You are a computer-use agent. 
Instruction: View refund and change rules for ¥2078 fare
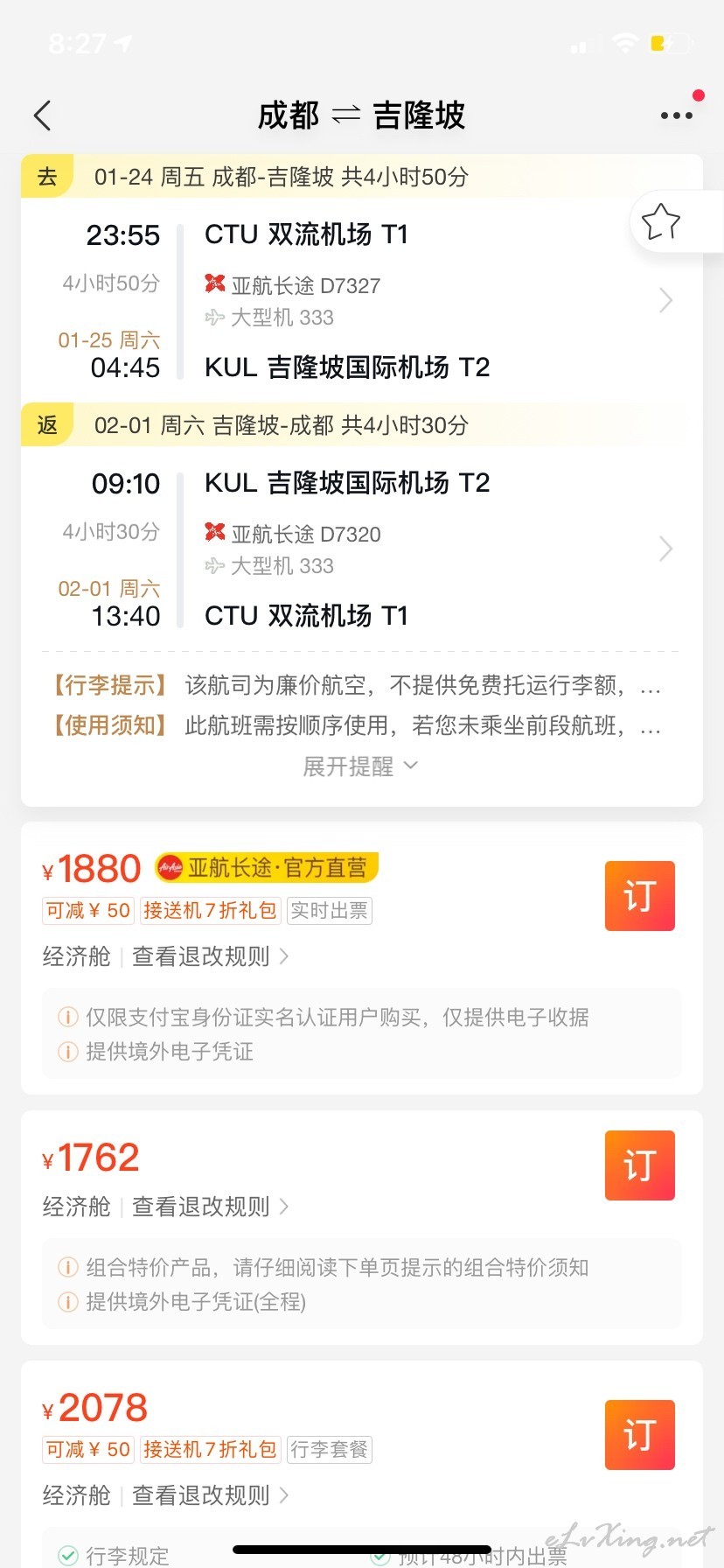(x=210, y=1495)
